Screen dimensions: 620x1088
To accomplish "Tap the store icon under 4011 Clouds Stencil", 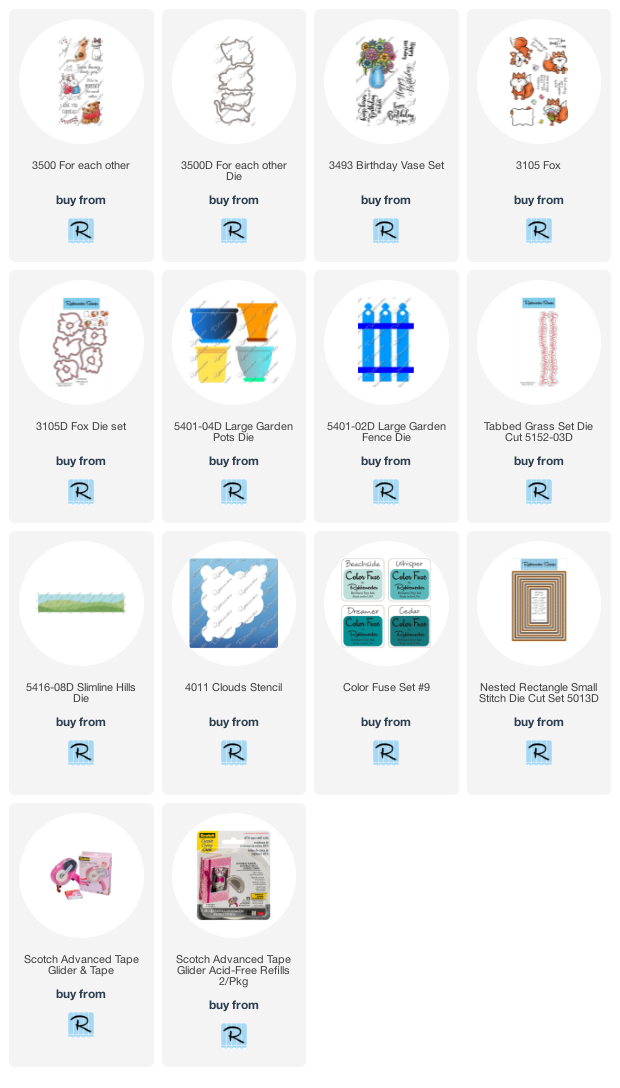I will coord(234,752).
